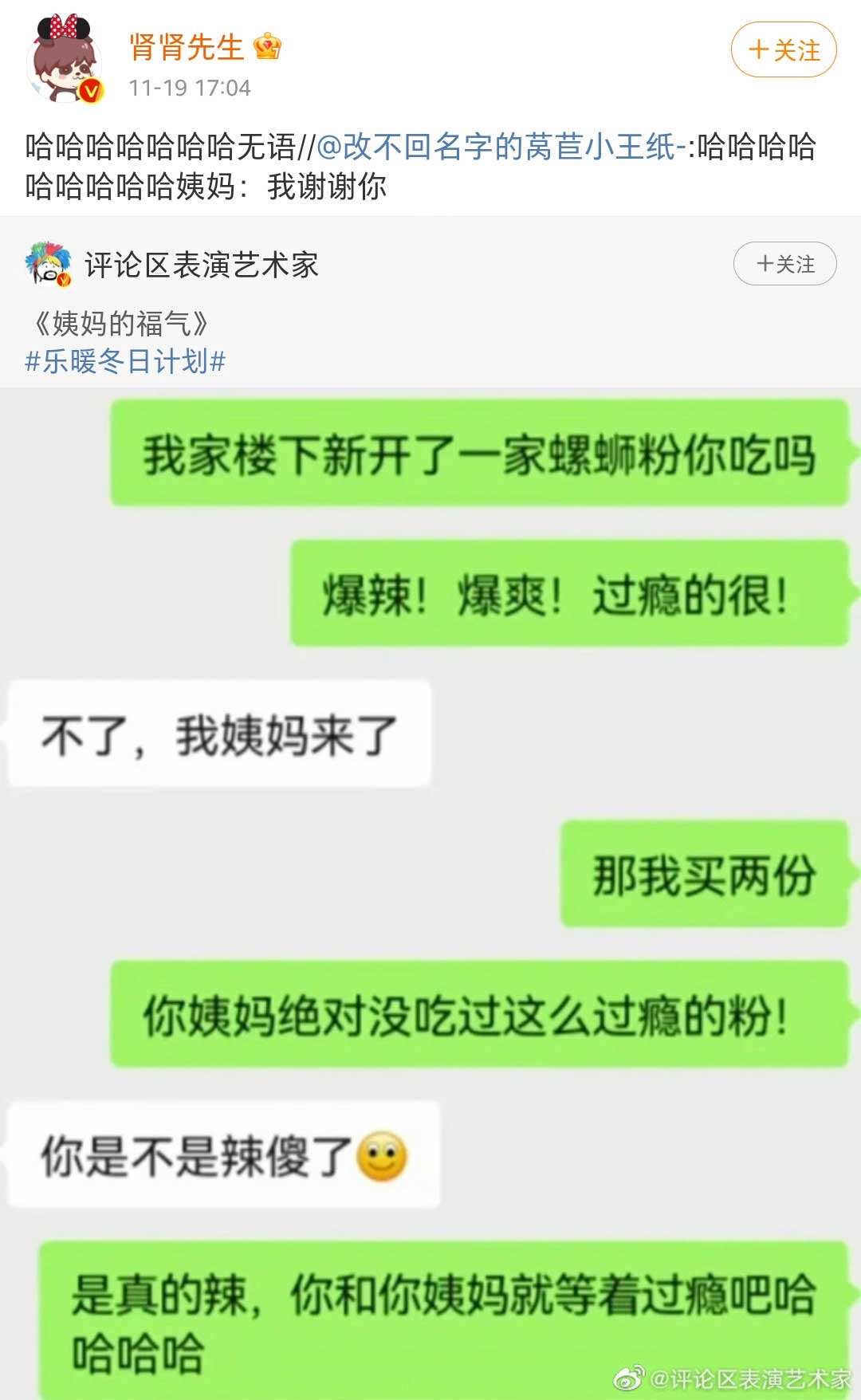Follow 评论区表演艺术家 with the gray 关注 button

pyautogui.click(x=784, y=264)
